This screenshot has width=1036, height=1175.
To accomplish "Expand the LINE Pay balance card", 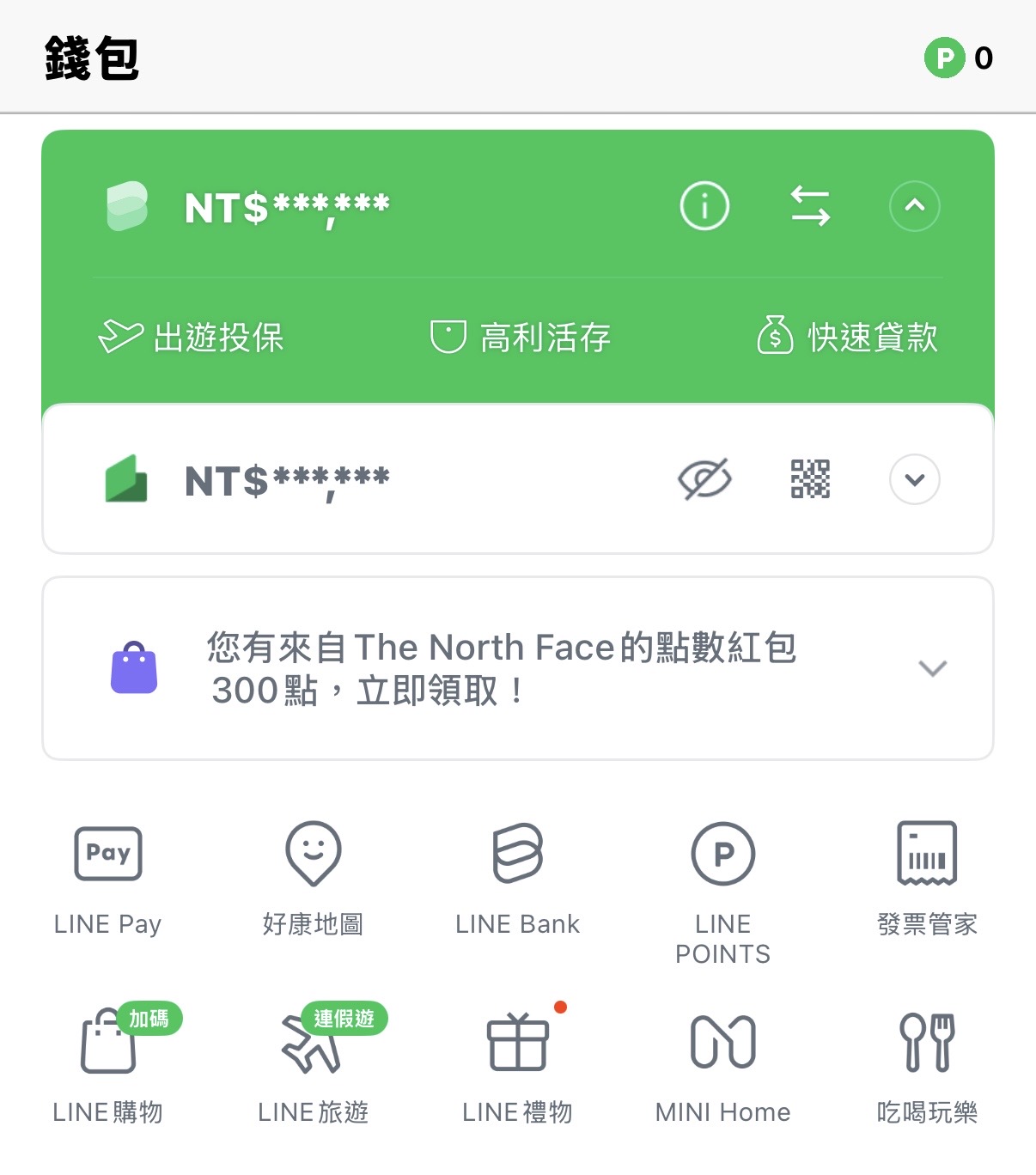I will (x=914, y=479).
